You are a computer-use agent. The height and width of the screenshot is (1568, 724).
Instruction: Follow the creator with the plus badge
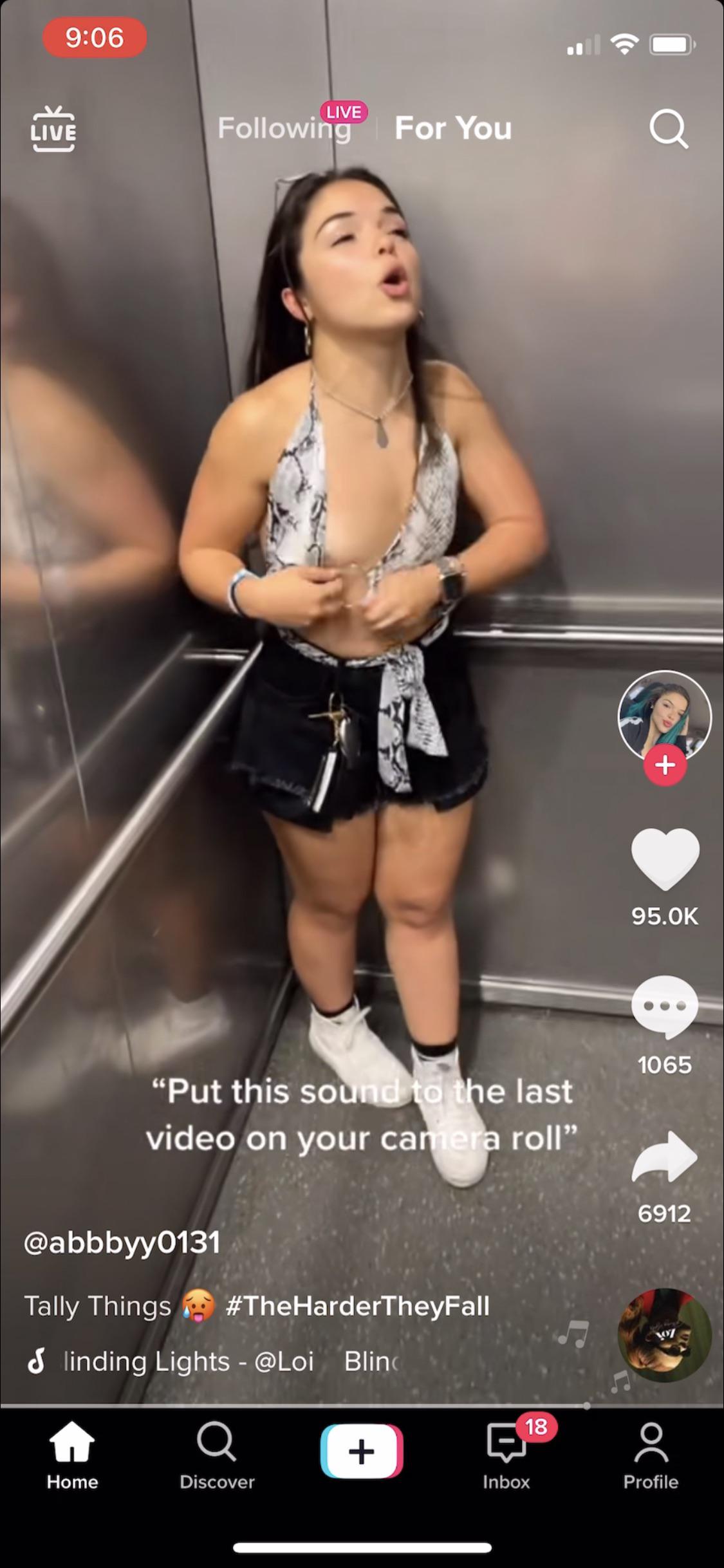[x=665, y=766]
